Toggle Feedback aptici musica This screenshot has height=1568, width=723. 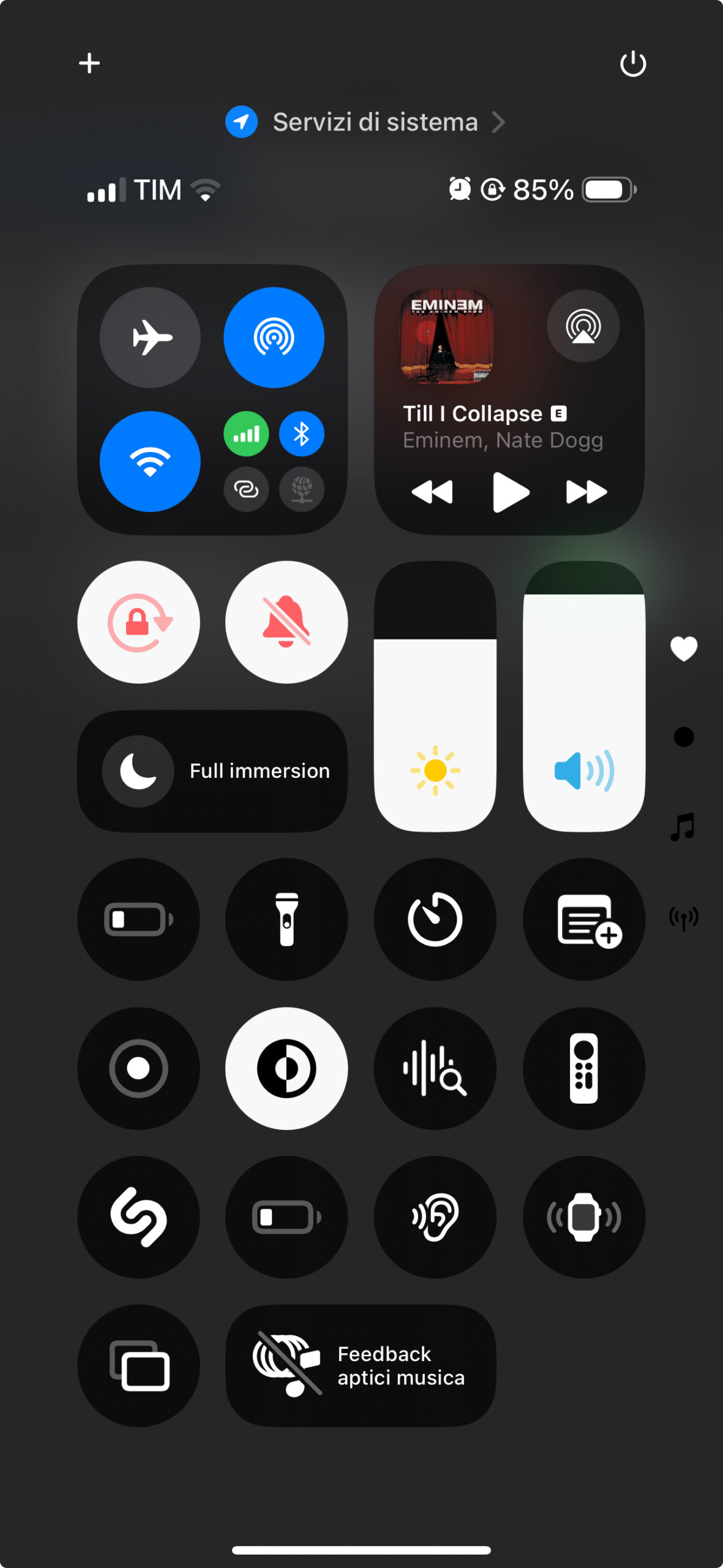(361, 1366)
